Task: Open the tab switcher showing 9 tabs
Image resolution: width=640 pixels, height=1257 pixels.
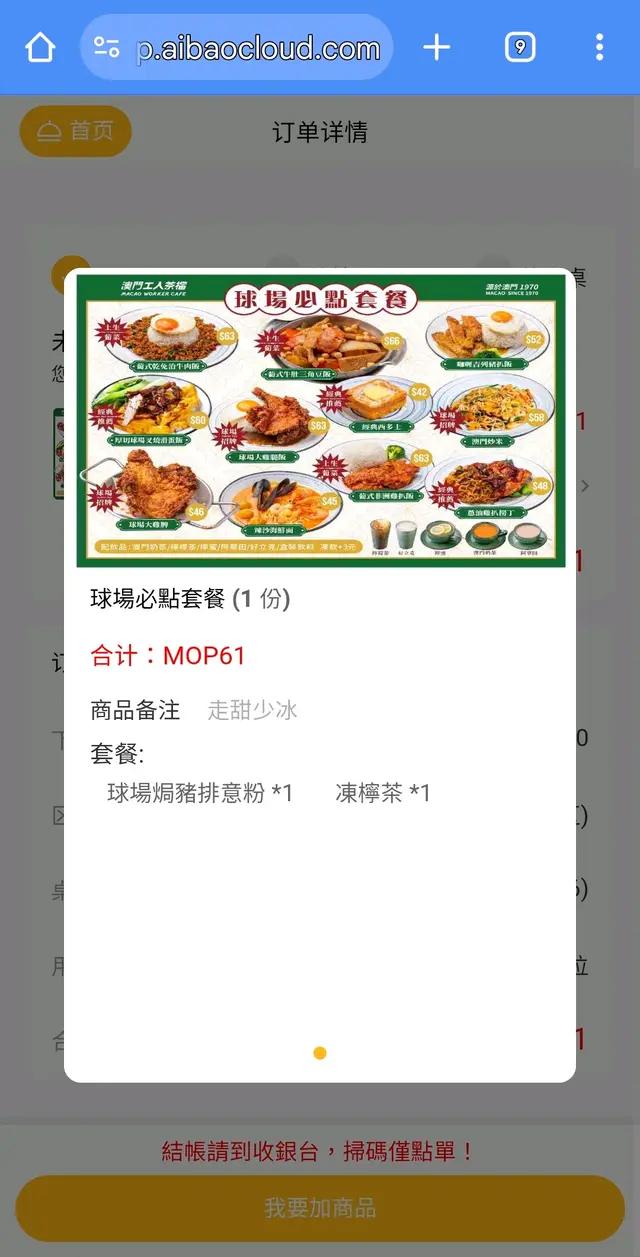Action: click(x=519, y=47)
